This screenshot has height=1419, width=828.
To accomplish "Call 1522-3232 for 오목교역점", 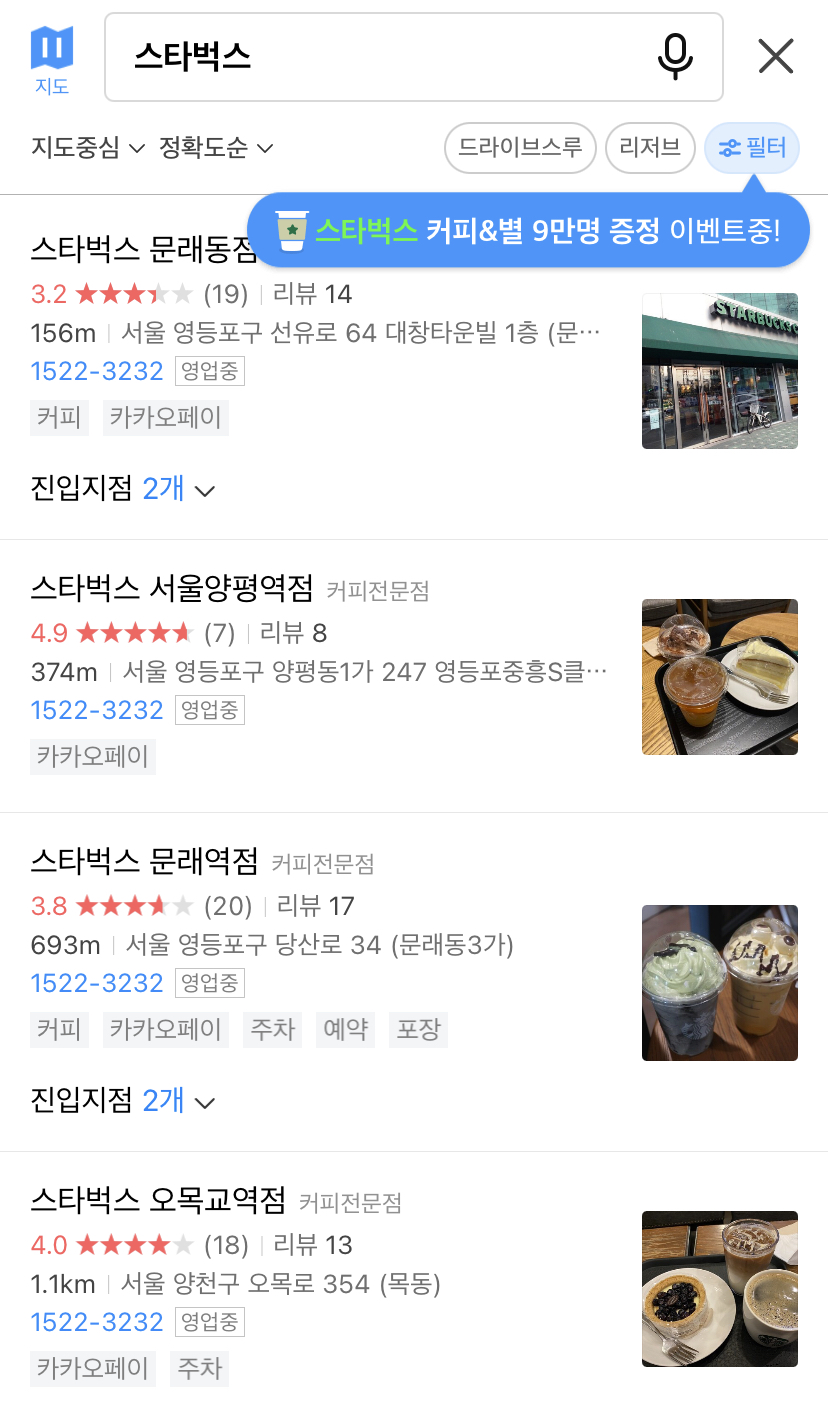I will pos(97,1322).
